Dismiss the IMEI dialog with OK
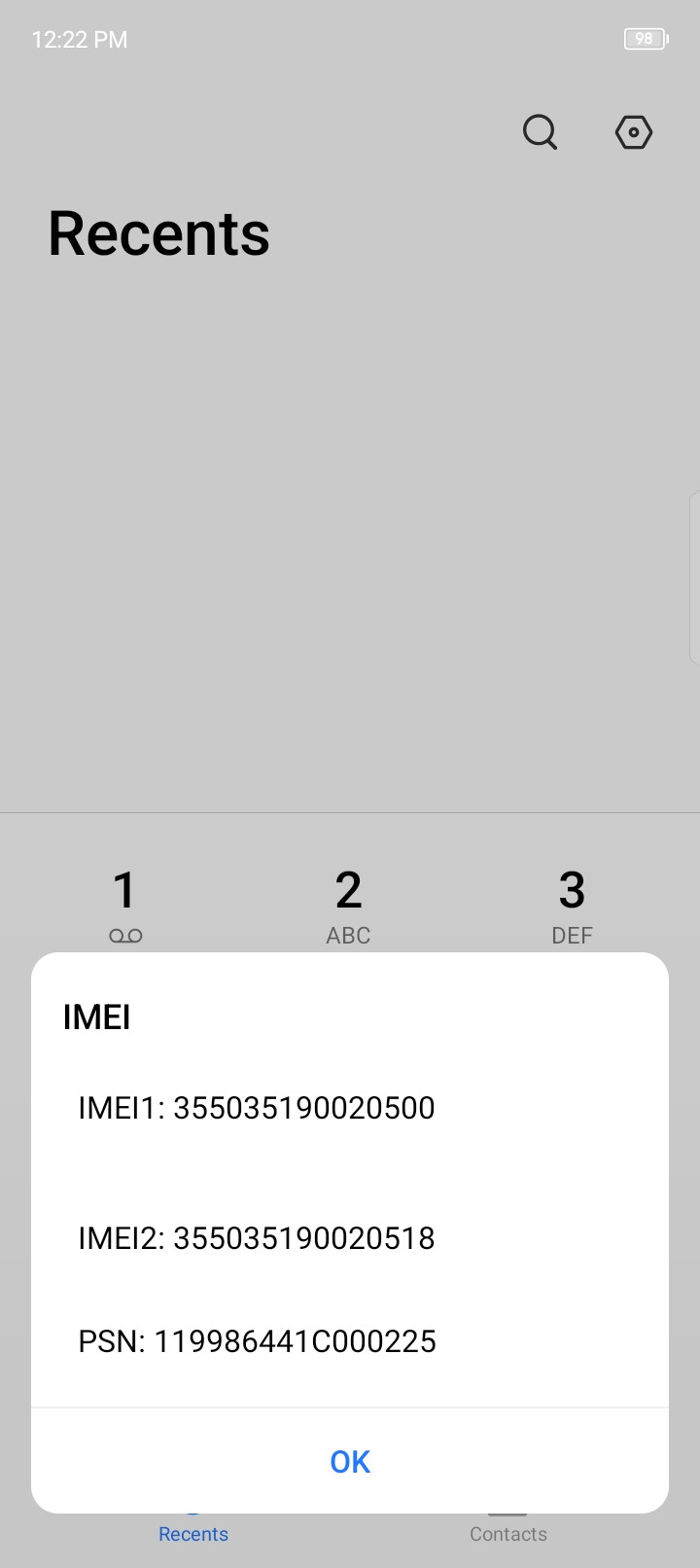The image size is (700, 1568). [x=350, y=1461]
